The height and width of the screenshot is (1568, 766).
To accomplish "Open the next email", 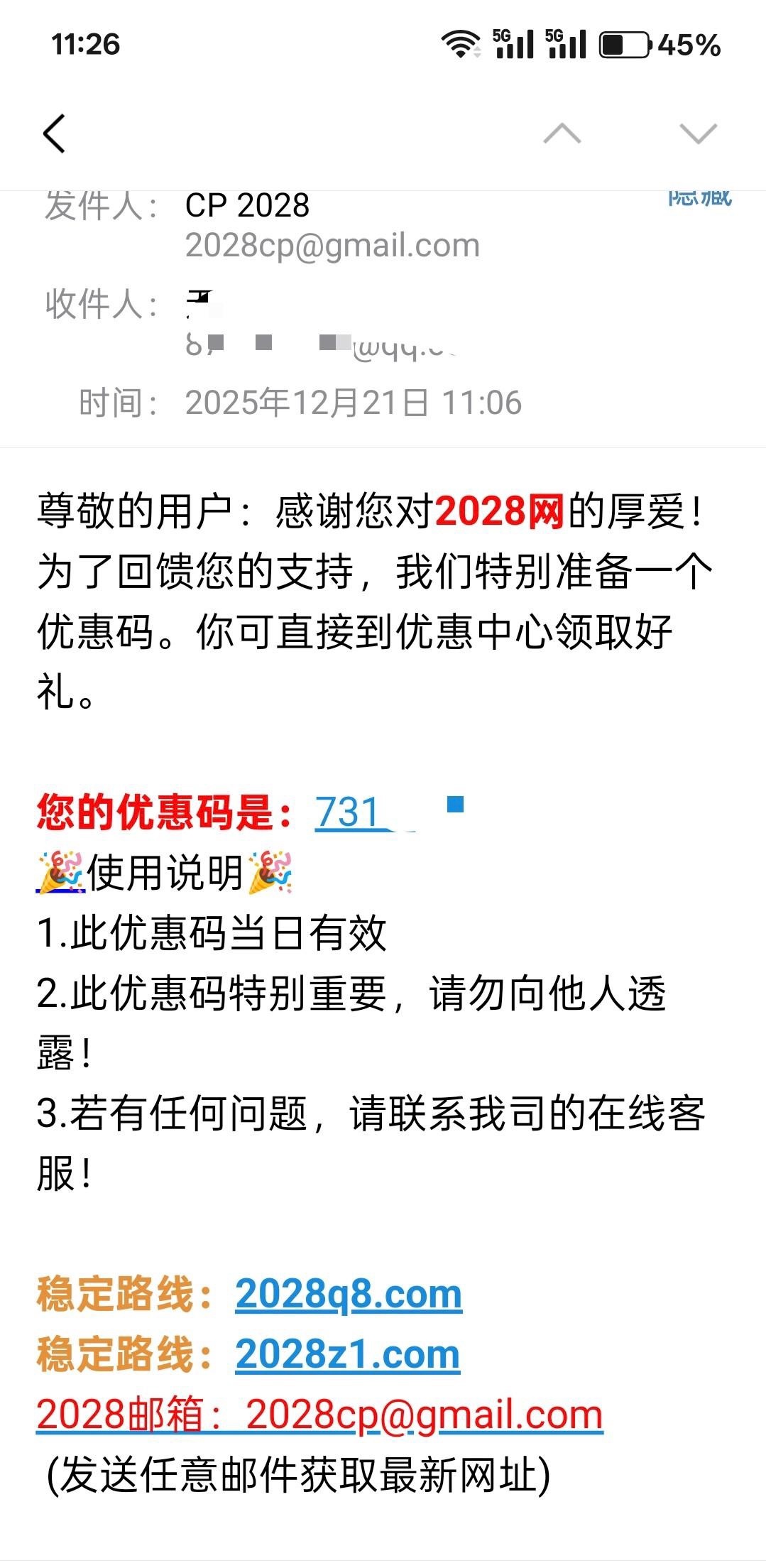I will tap(698, 134).
